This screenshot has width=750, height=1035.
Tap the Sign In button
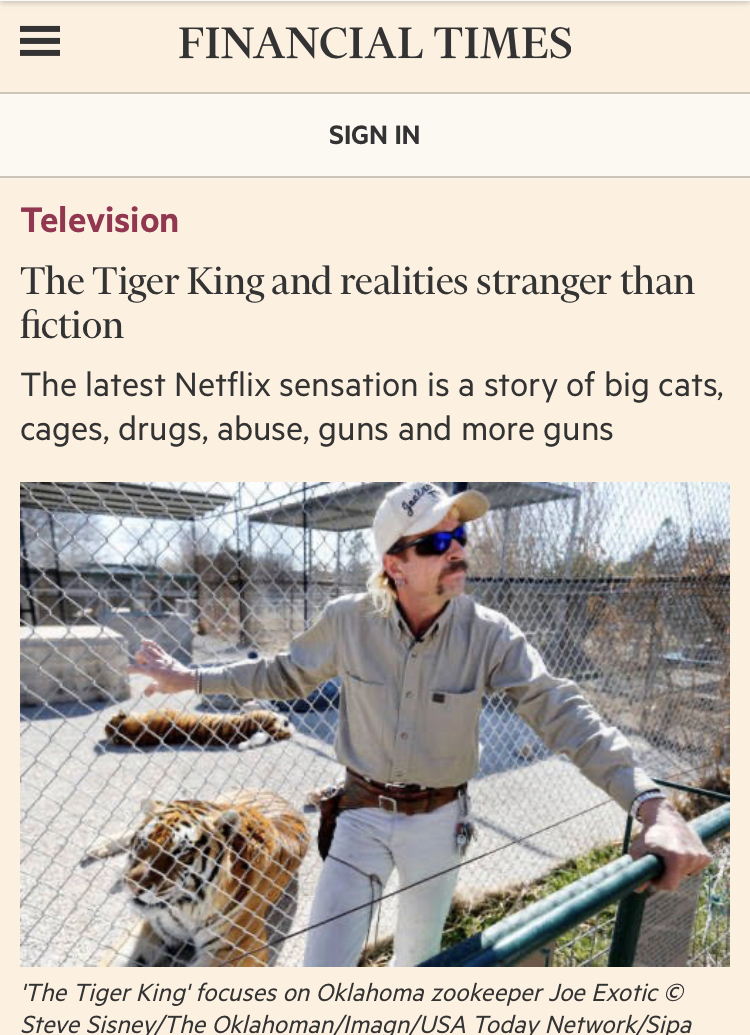(374, 135)
